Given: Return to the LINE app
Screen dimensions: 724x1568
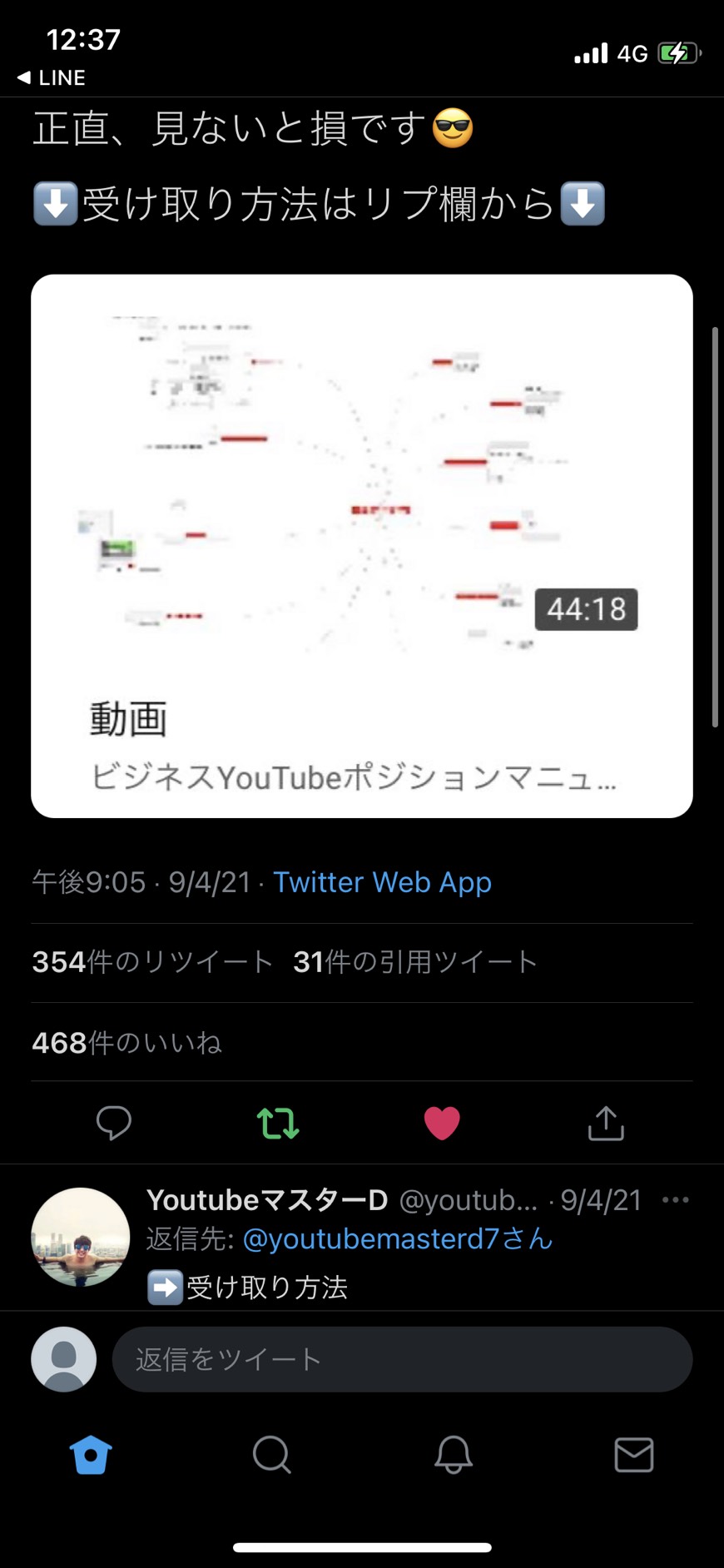Looking at the screenshot, I should tap(51, 77).
